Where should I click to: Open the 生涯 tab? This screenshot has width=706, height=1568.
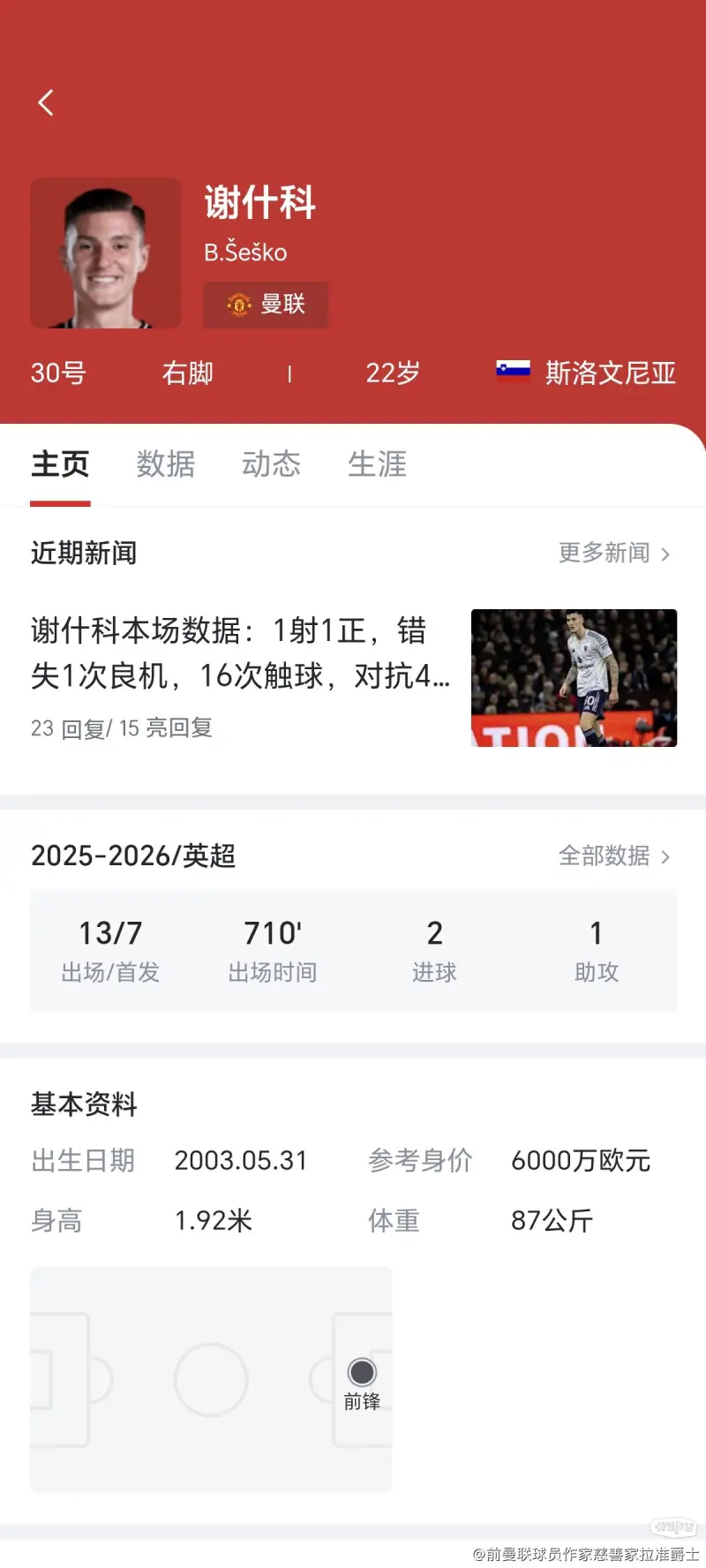click(x=377, y=464)
